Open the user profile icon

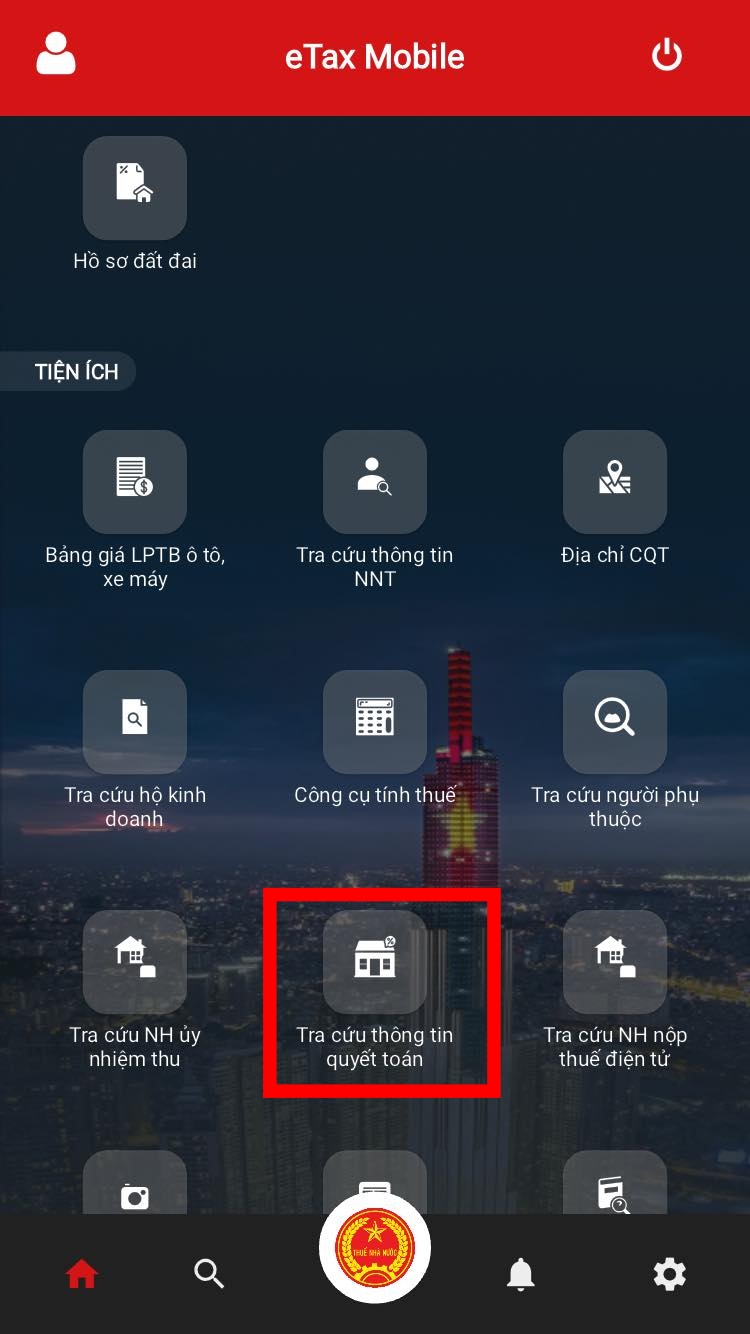[x=56, y=54]
